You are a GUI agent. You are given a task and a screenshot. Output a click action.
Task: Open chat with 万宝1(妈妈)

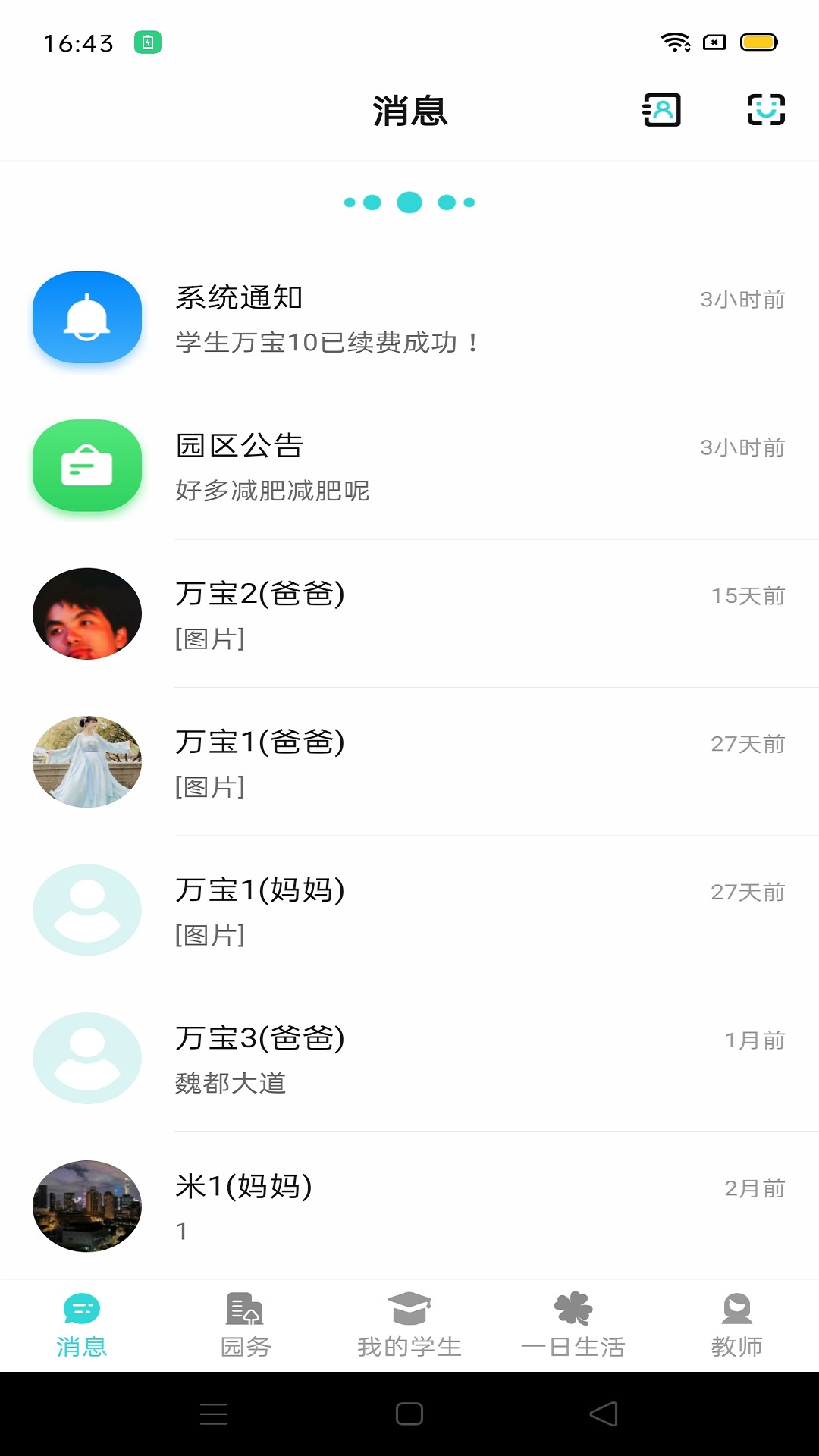point(409,910)
